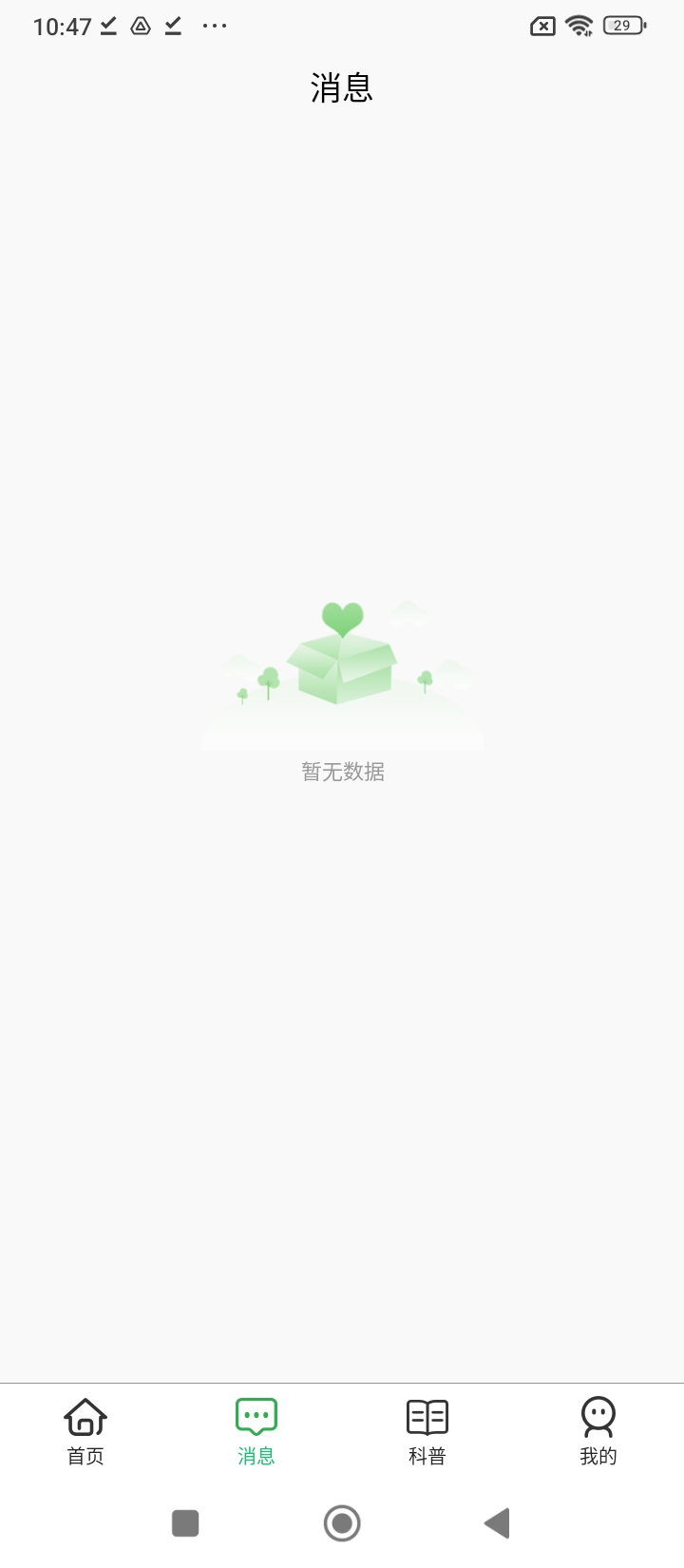Viewport: 684px width, 1568px height.
Task: Tap the system home button
Action: (x=342, y=1523)
